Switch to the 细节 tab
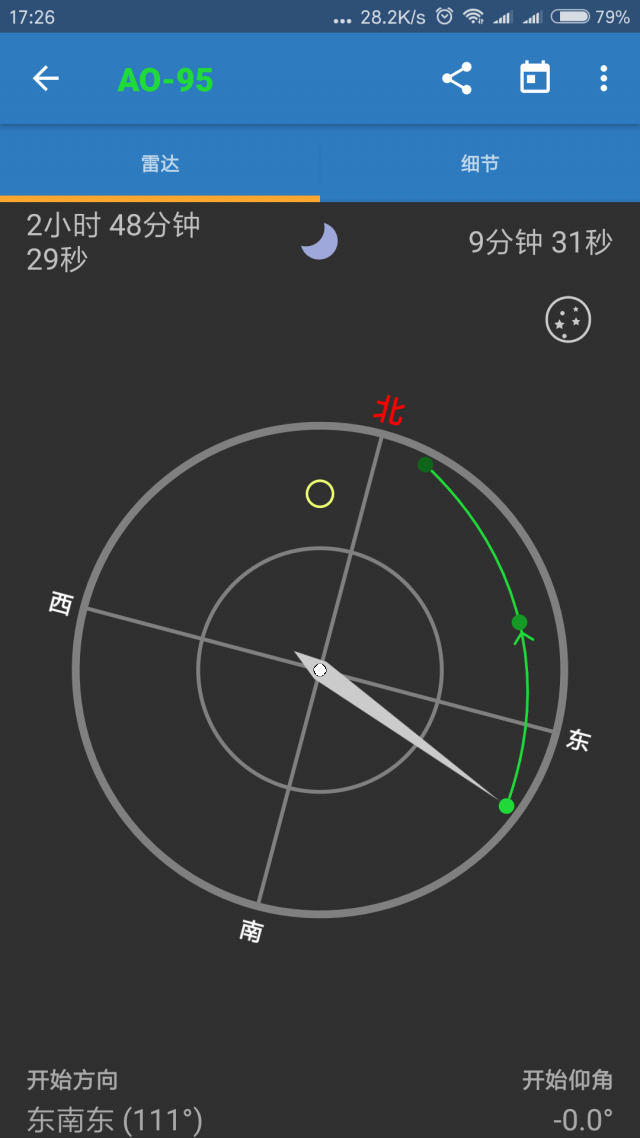The image size is (640, 1138). pyautogui.click(x=480, y=163)
